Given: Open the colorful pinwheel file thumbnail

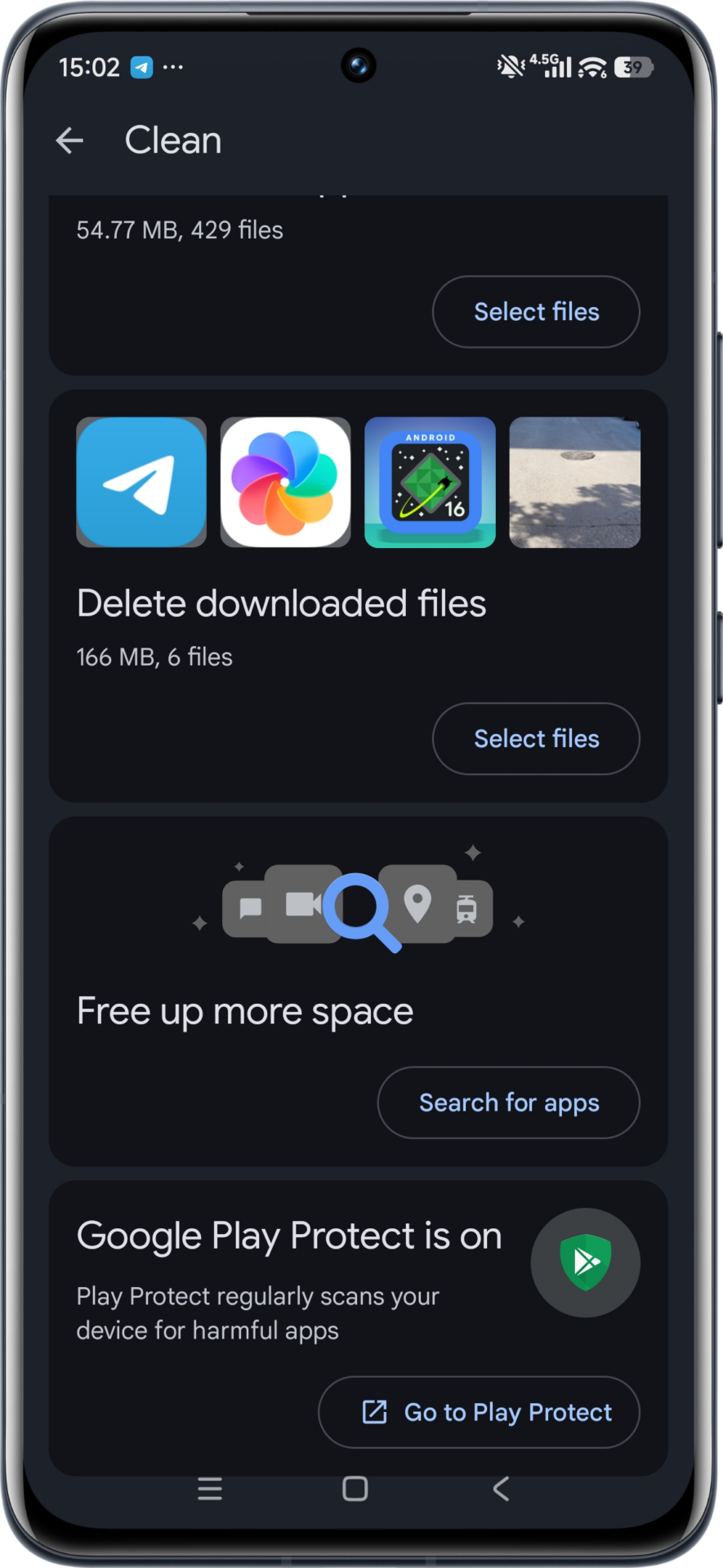Looking at the screenshot, I should point(285,483).
